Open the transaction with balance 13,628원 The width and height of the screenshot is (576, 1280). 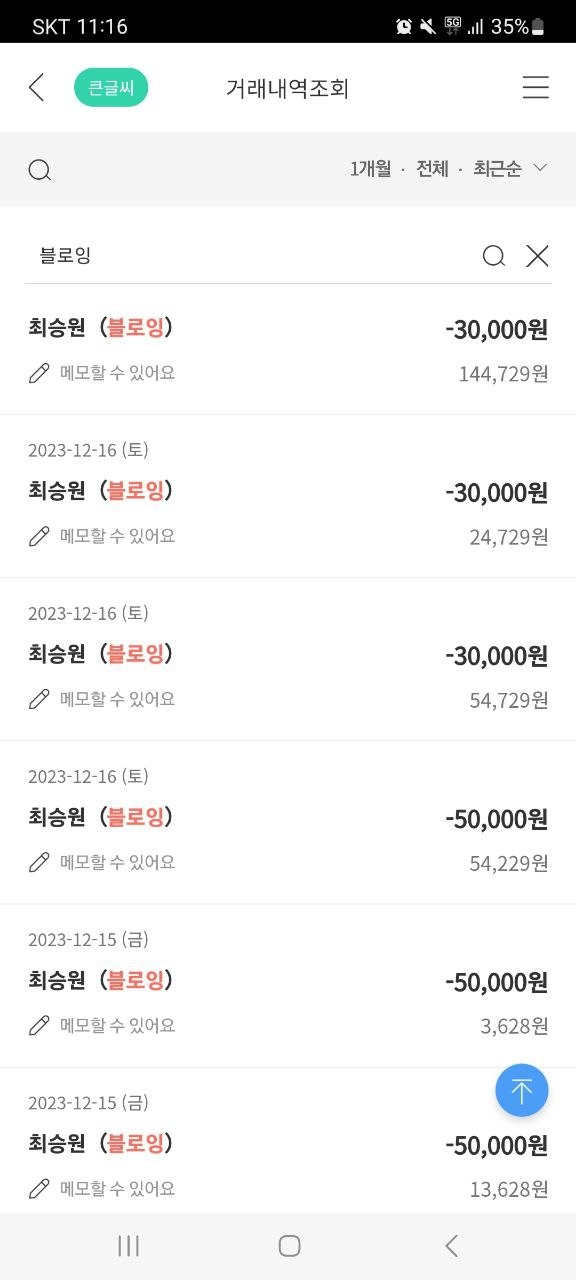click(x=288, y=1141)
